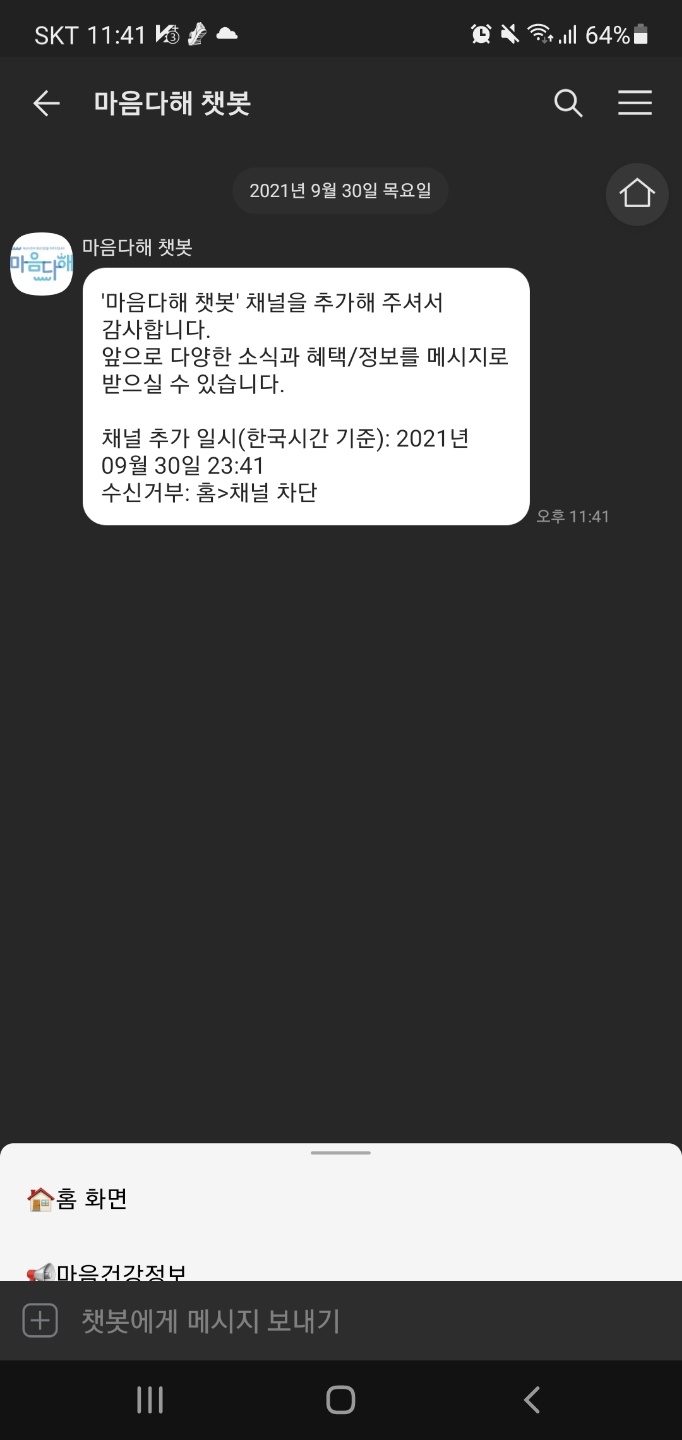Search within this chat
The width and height of the screenshot is (682, 1440).
(568, 103)
